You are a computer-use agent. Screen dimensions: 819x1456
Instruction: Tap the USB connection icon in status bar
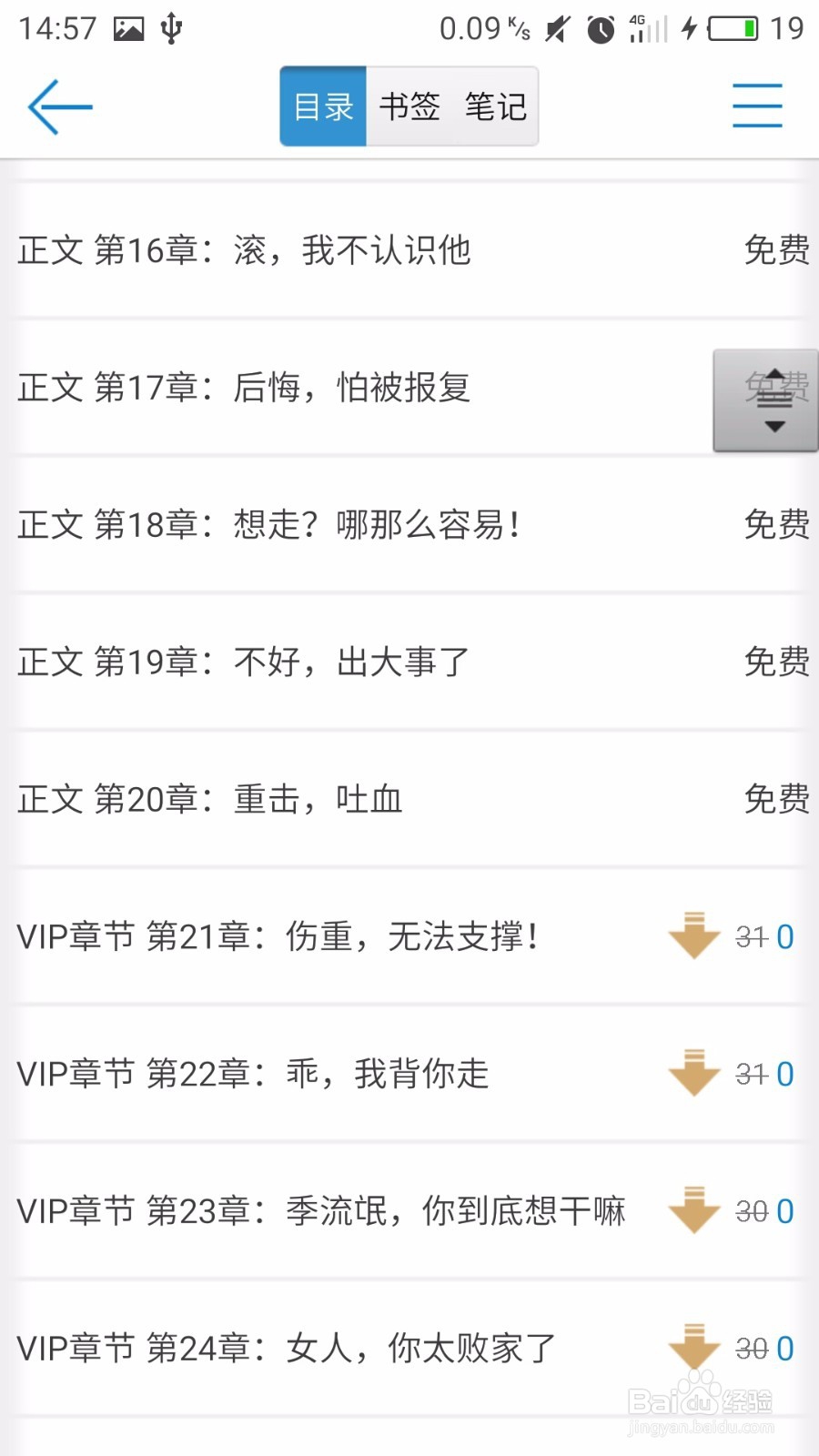coord(172,27)
